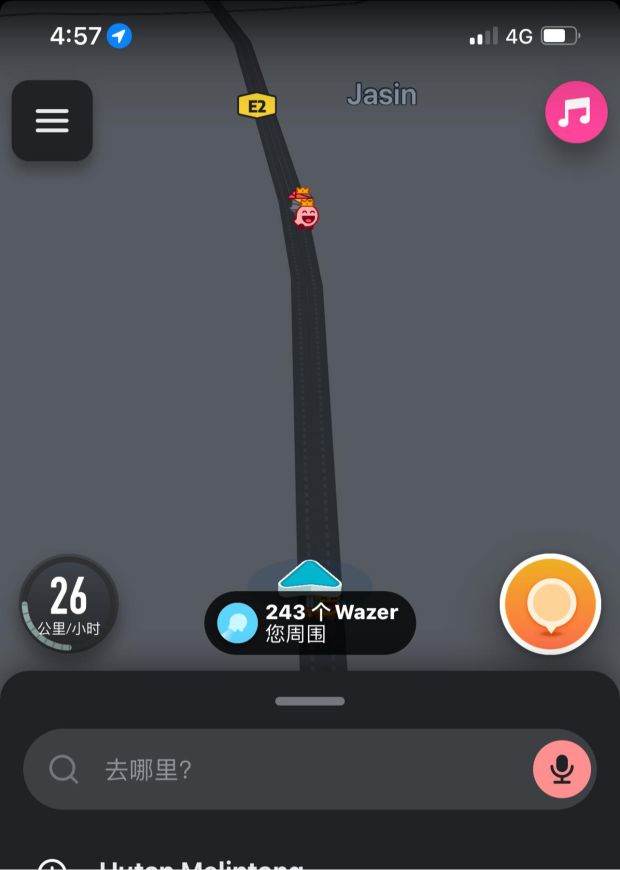This screenshot has height=870, width=620.
Task: Expand the bottom sheet handle
Action: click(310, 701)
